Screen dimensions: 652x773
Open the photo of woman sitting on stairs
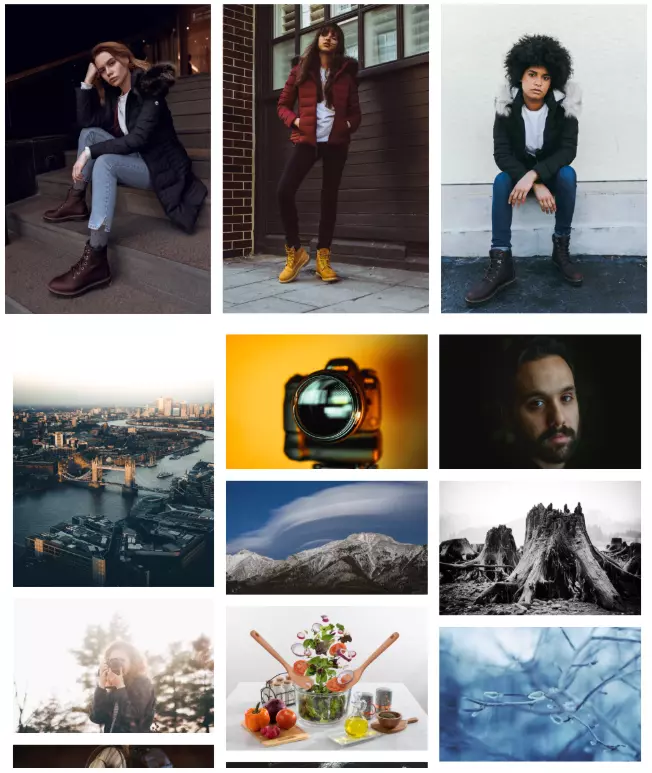(x=107, y=158)
